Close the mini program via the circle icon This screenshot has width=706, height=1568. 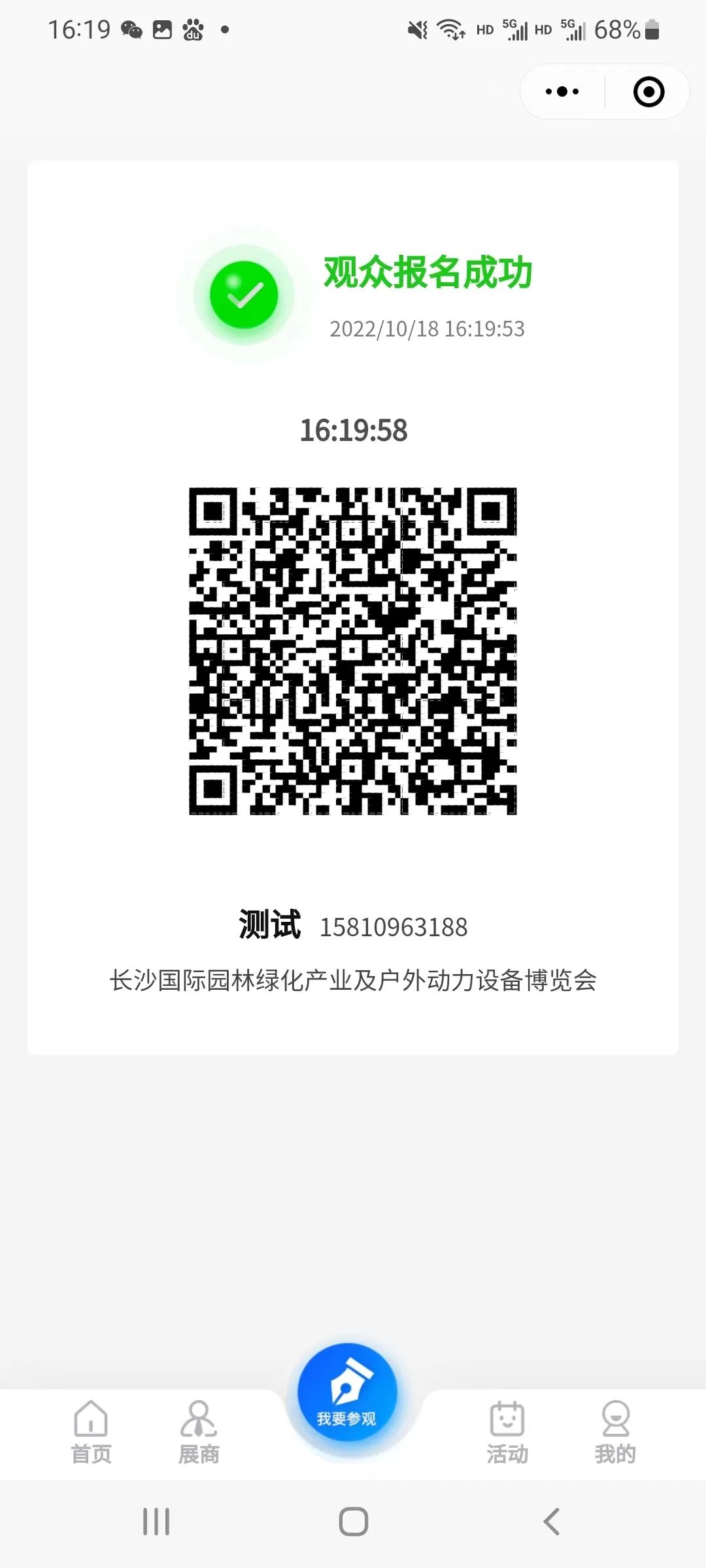point(648,91)
